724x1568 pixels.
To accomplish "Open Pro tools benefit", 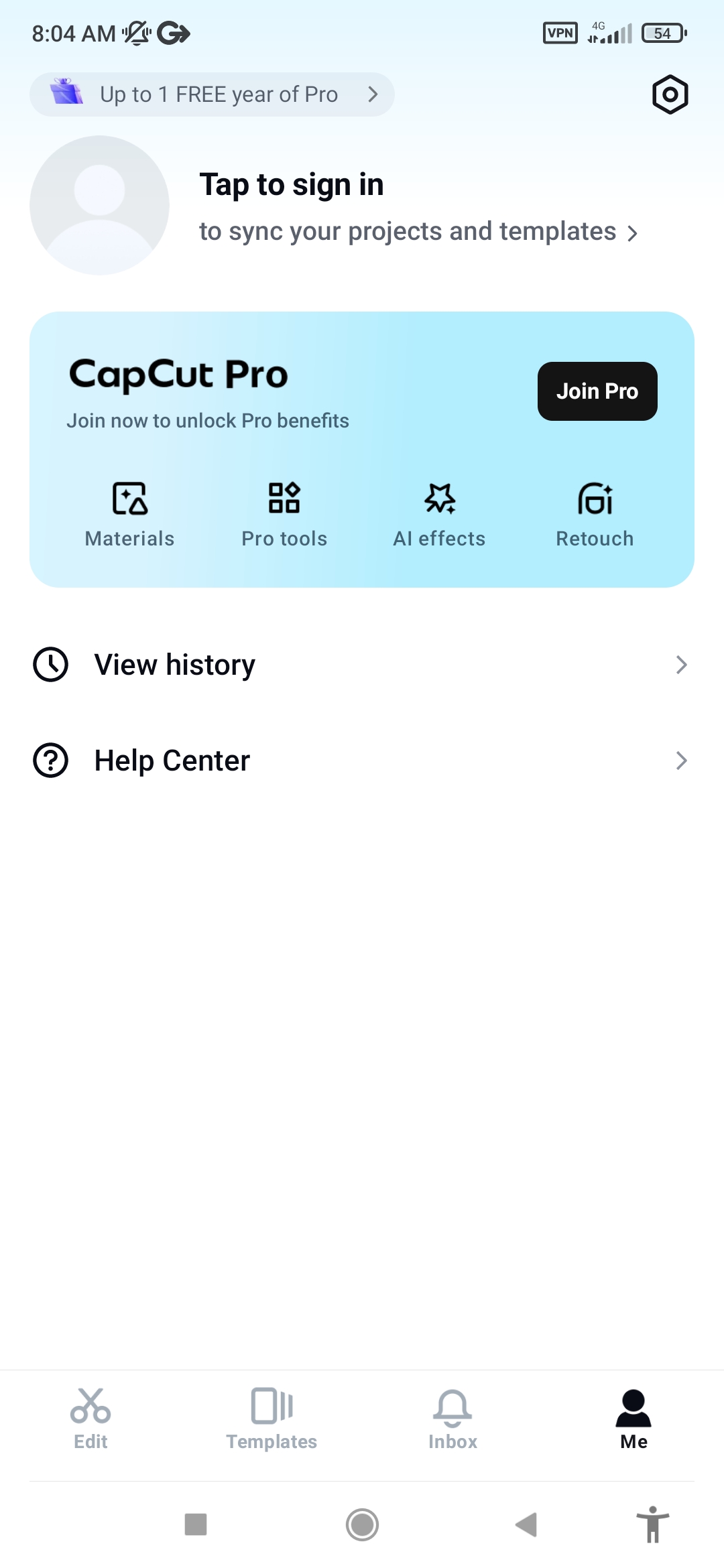I will 284,514.
